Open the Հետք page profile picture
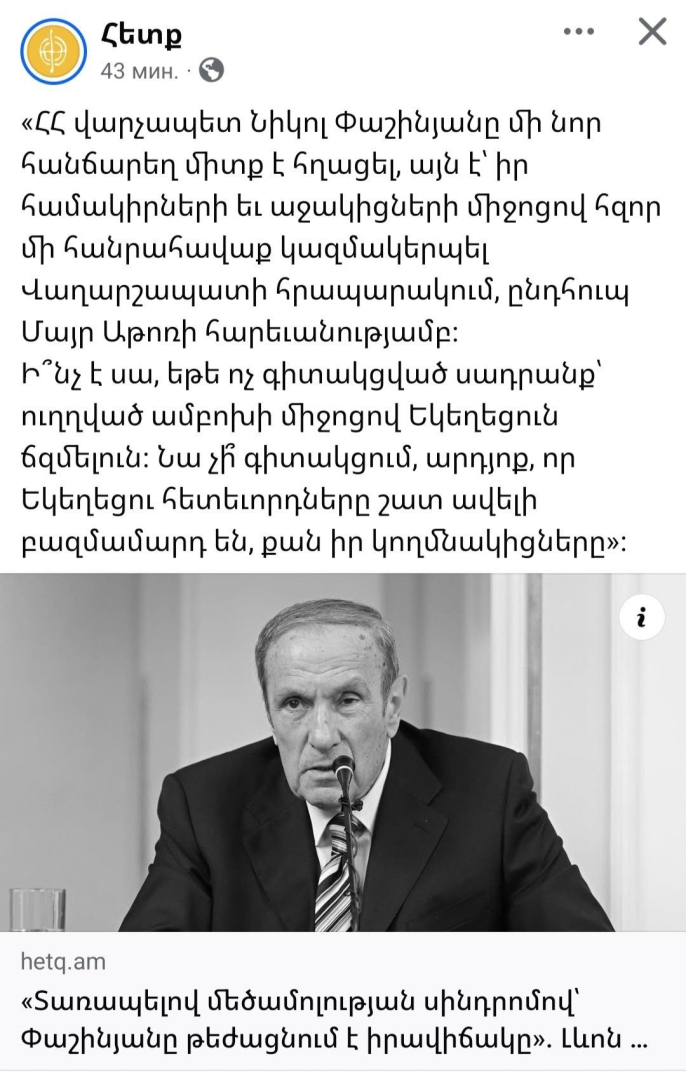686x1080 pixels. (x=52, y=50)
